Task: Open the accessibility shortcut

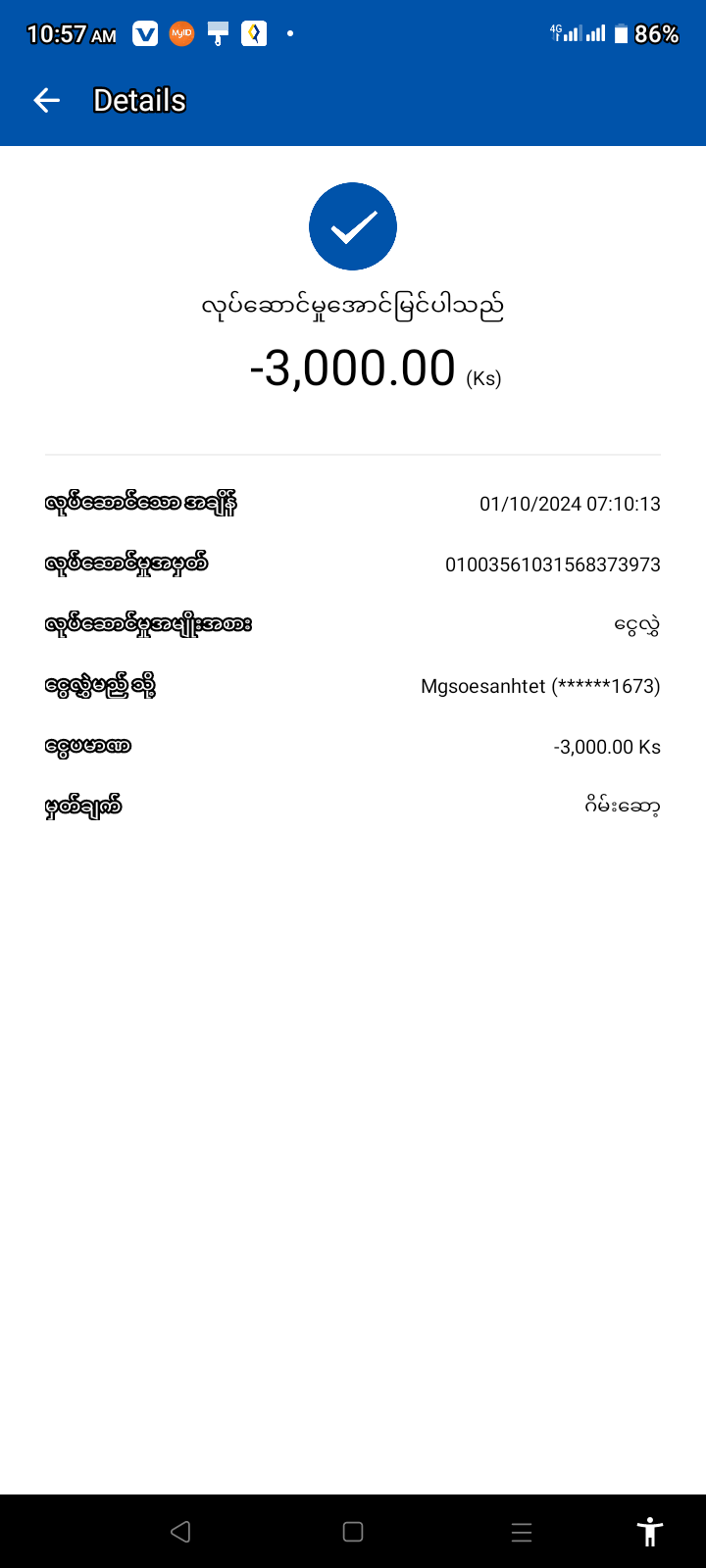Action: click(649, 1532)
